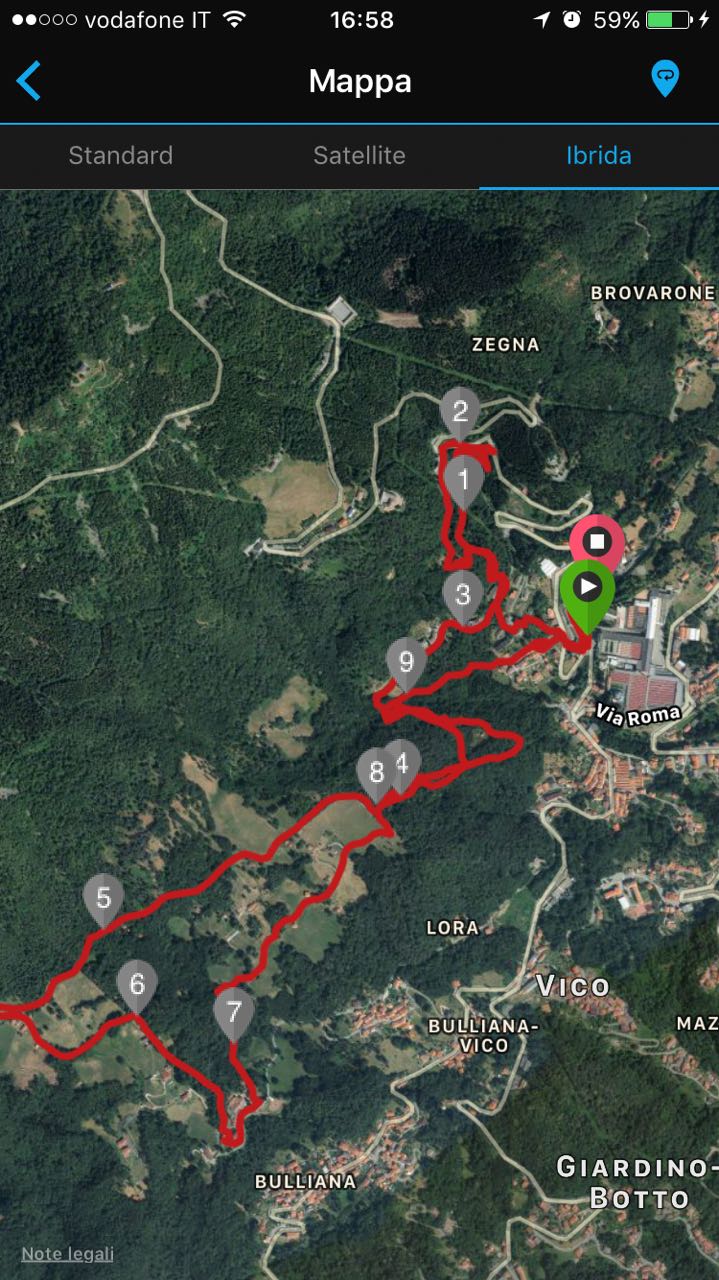Select lap marker 2
Screen dimensions: 719x1280
click(460, 411)
